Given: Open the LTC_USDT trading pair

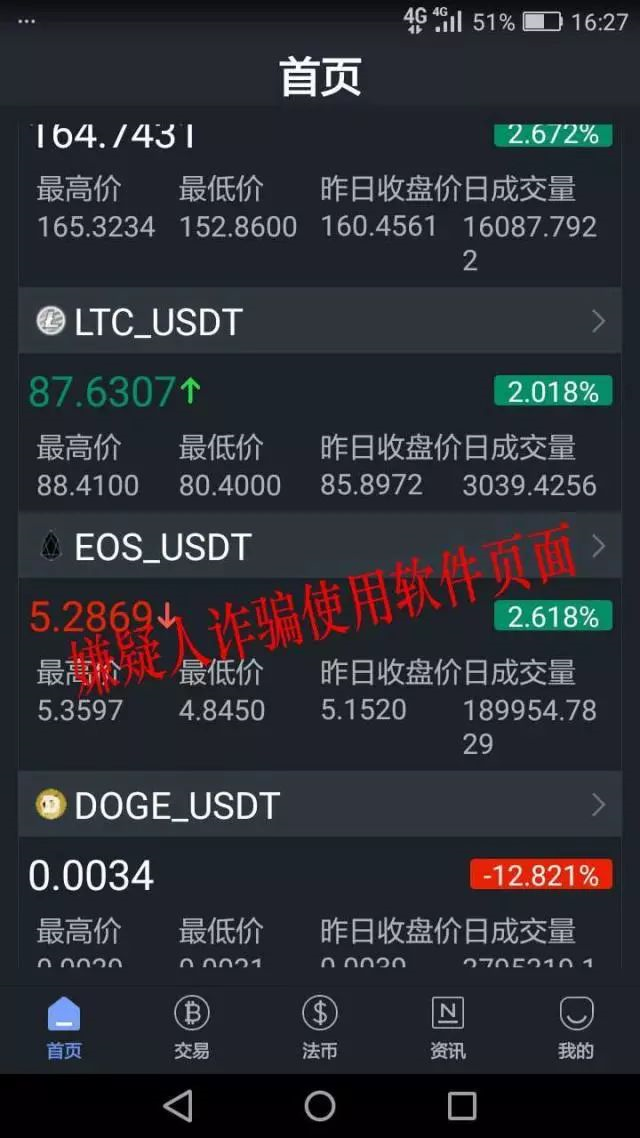Looking at the screenshot, I should tap(320, 321).
